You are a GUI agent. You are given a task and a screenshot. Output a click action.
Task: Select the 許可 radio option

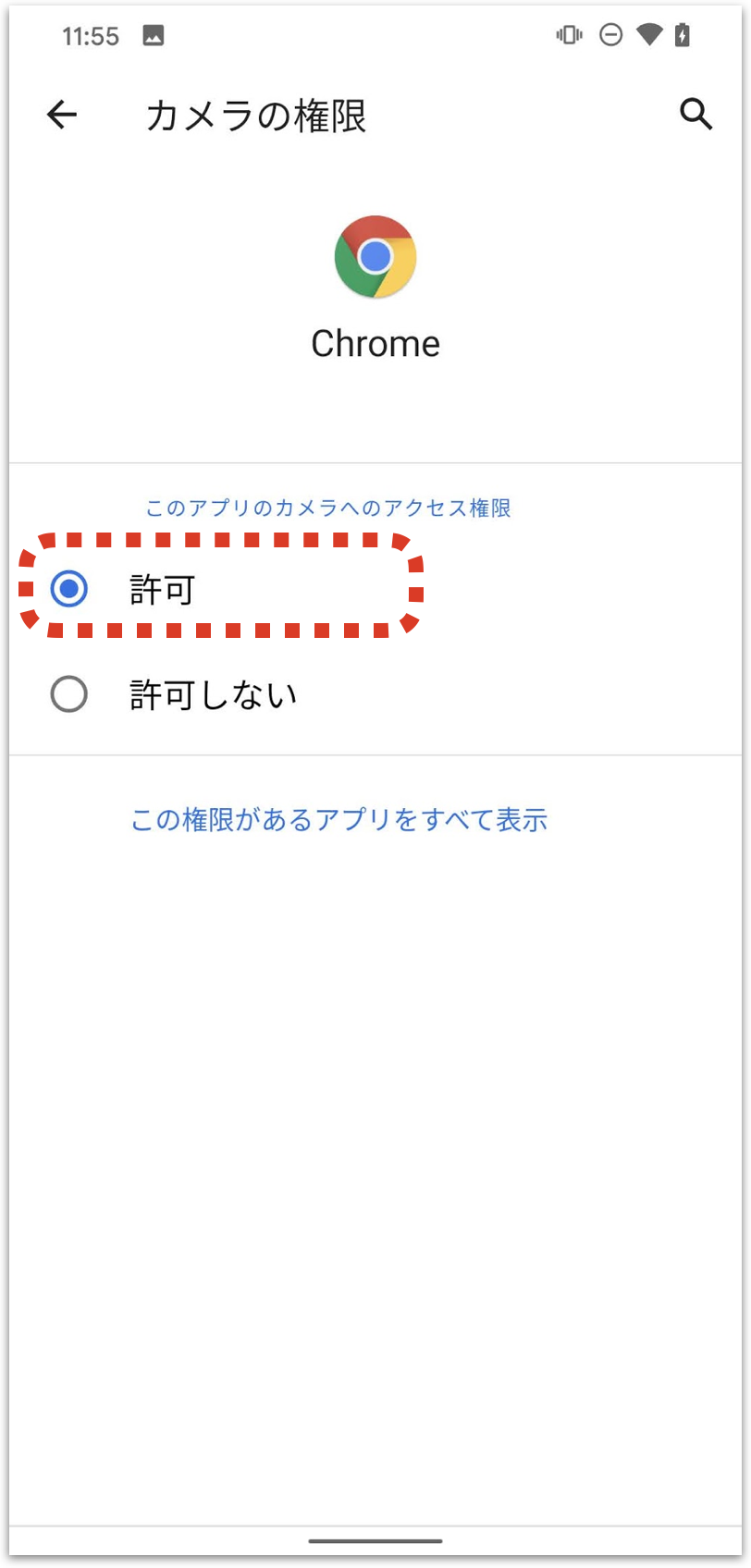[69, 589]
